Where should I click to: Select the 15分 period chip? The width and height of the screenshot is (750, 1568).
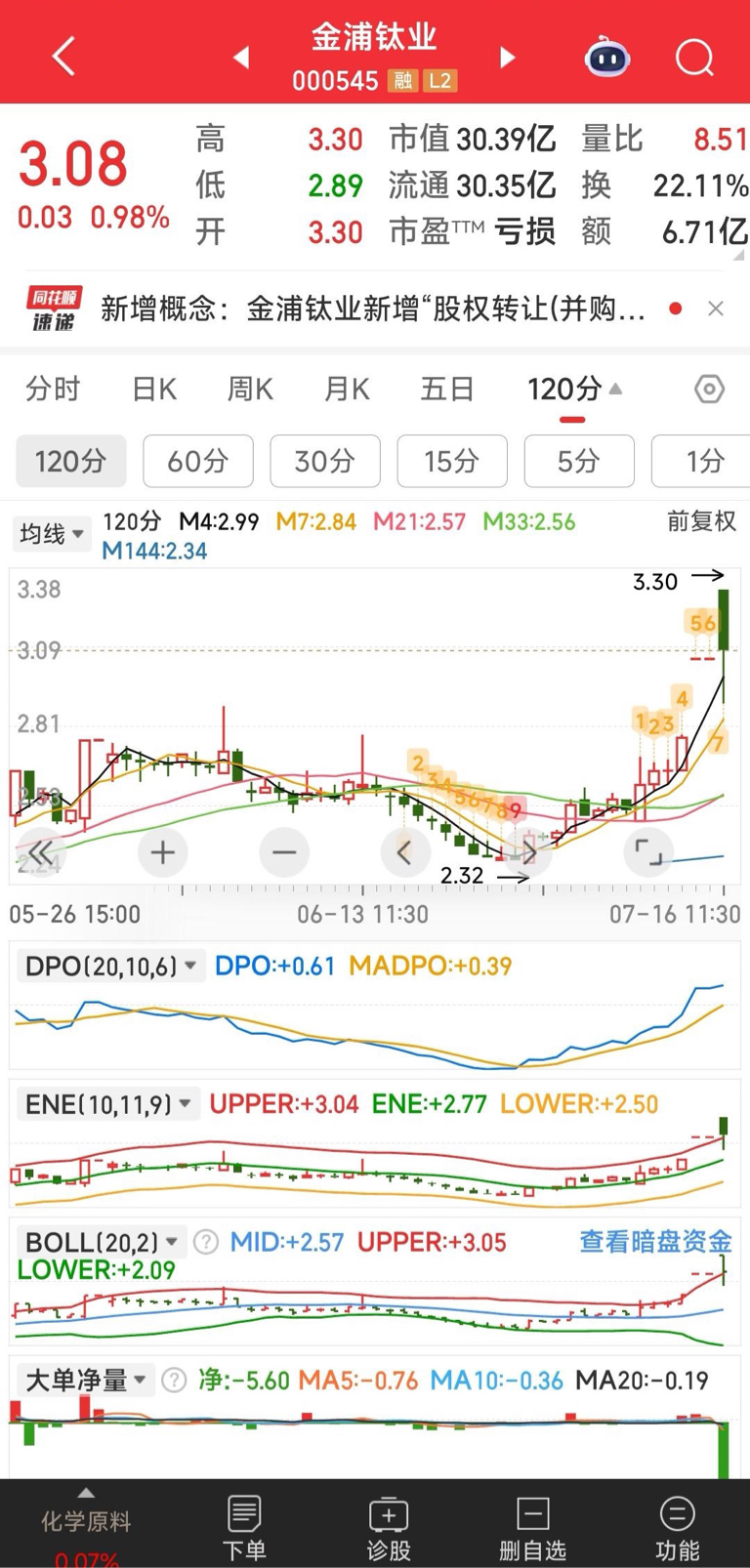pyautogui.click(x=452, y=461)
